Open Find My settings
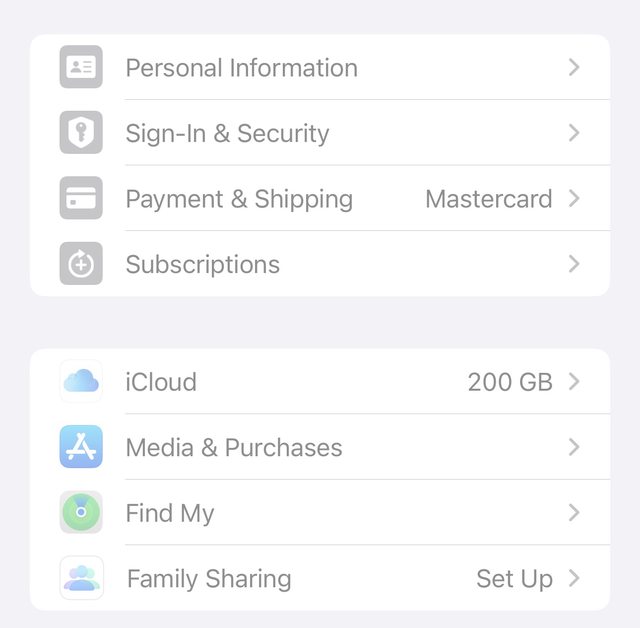Screen dimensions: 640x628 click(320, 513)
